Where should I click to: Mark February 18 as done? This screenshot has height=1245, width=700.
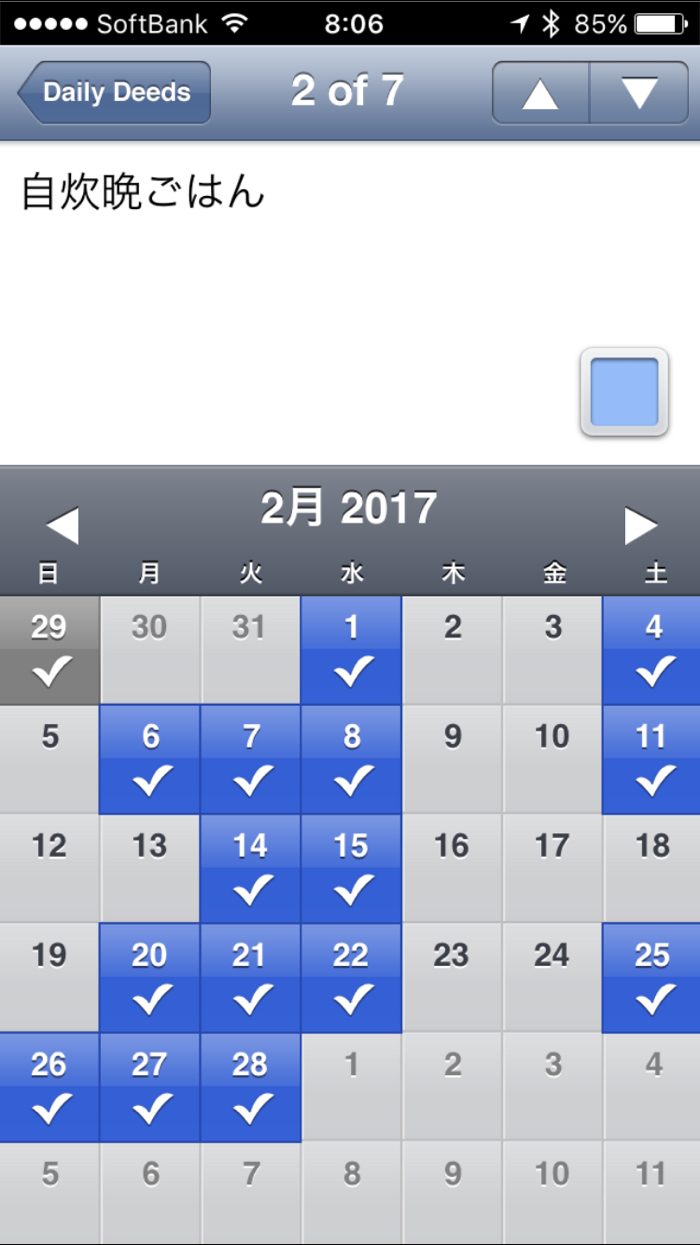(653, 868)
